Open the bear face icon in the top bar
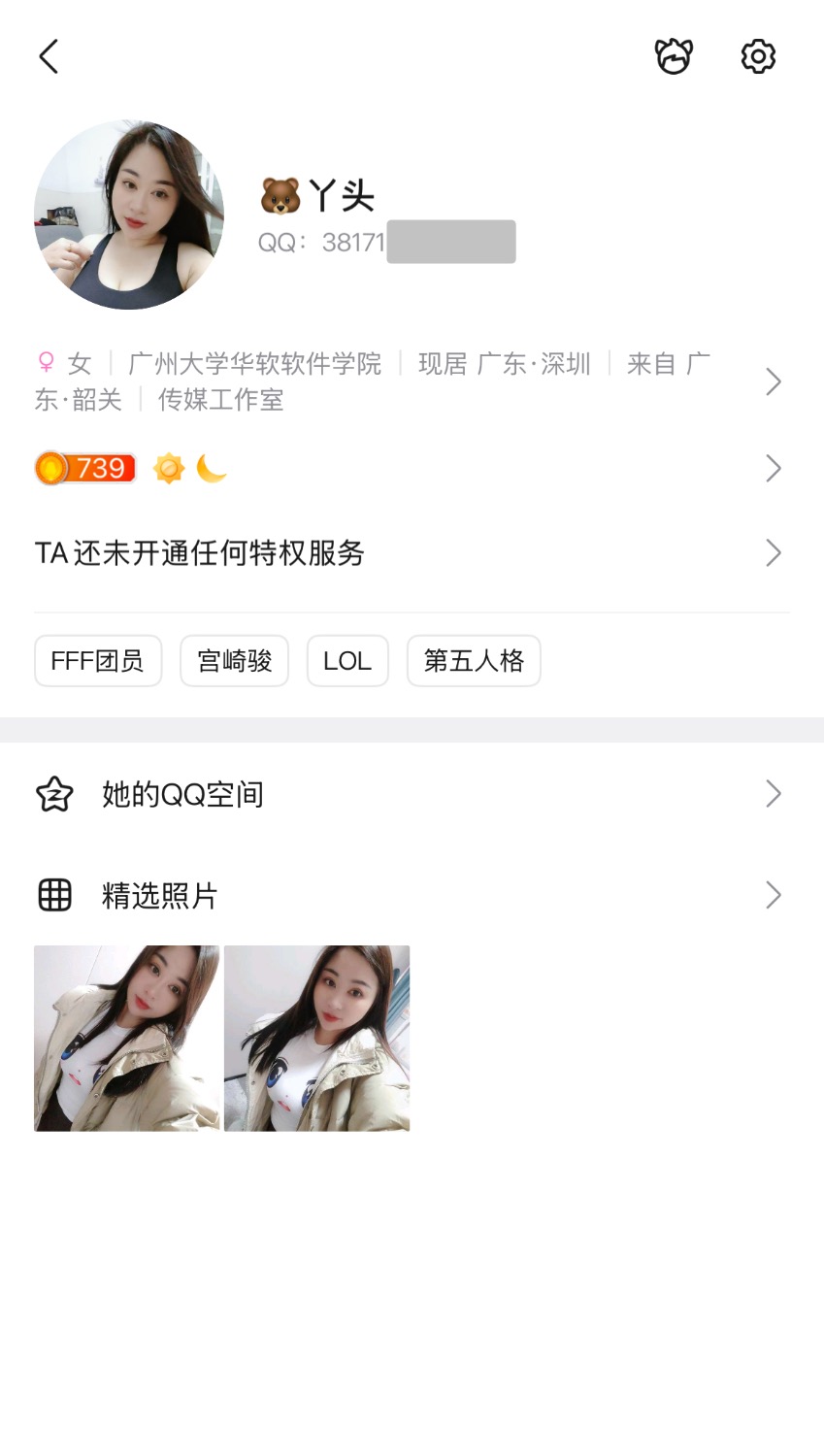Screen dimensions: 824x1456 674,56
